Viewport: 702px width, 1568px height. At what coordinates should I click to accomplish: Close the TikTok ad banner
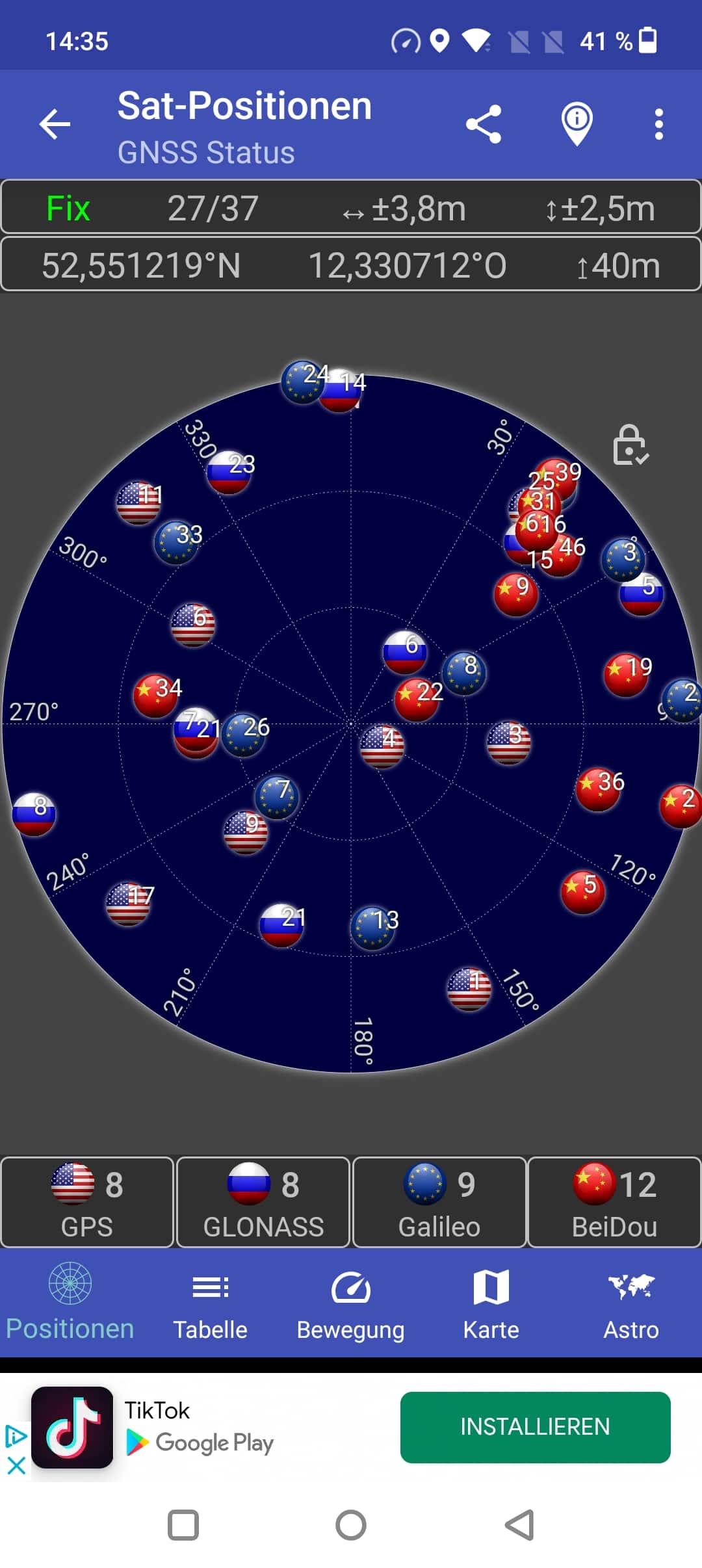pos(16,1465)
